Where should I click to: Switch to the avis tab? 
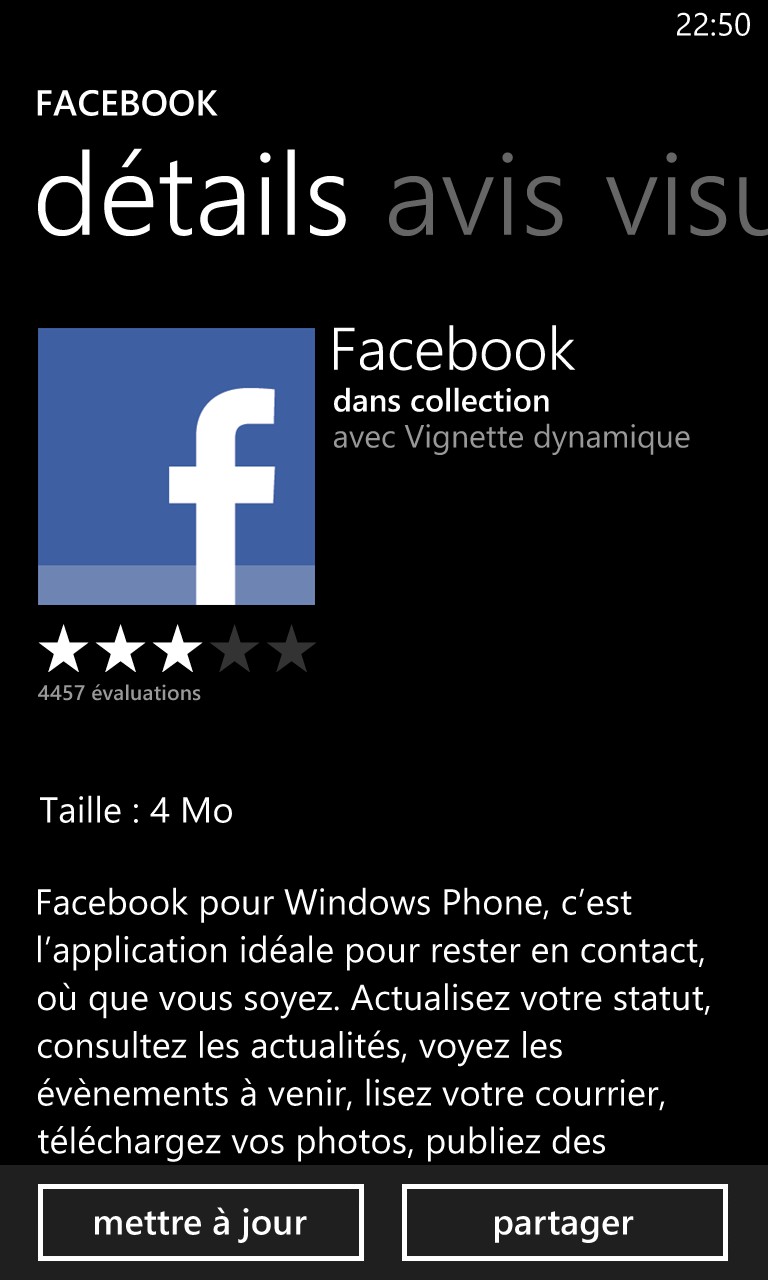475,197
